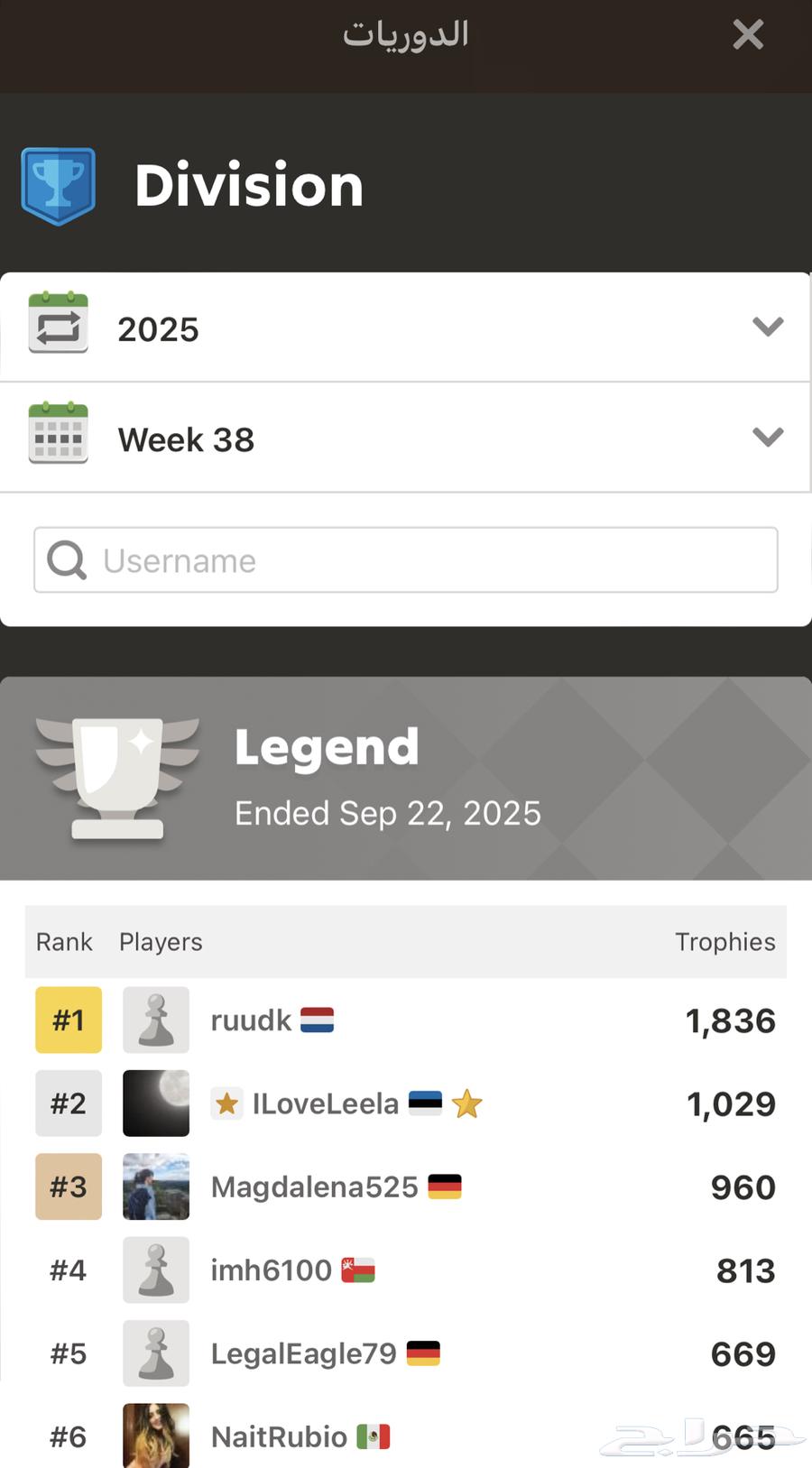The image size is (812, 1468).
Task: Expand the Legend division section
Action: coord(406,776)
